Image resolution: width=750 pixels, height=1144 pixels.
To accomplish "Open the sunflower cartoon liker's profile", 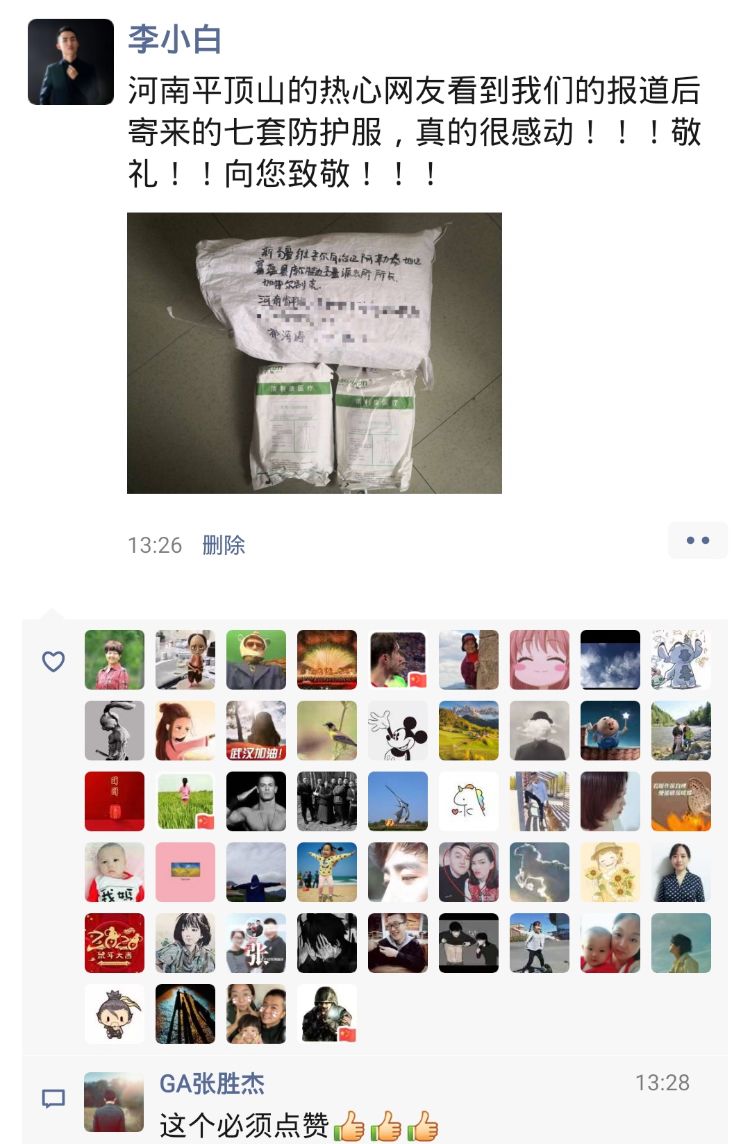I will click(610, 872).
